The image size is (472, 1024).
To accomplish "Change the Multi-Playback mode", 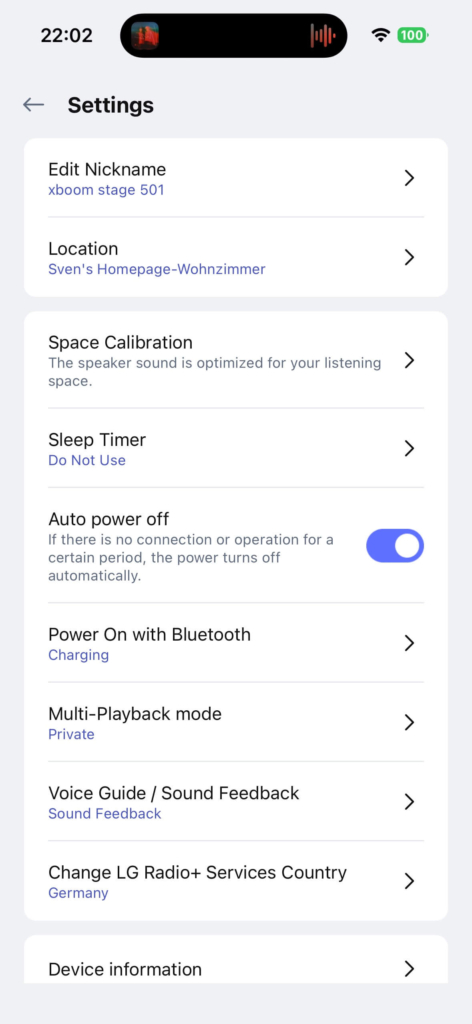I will [236, 722].
